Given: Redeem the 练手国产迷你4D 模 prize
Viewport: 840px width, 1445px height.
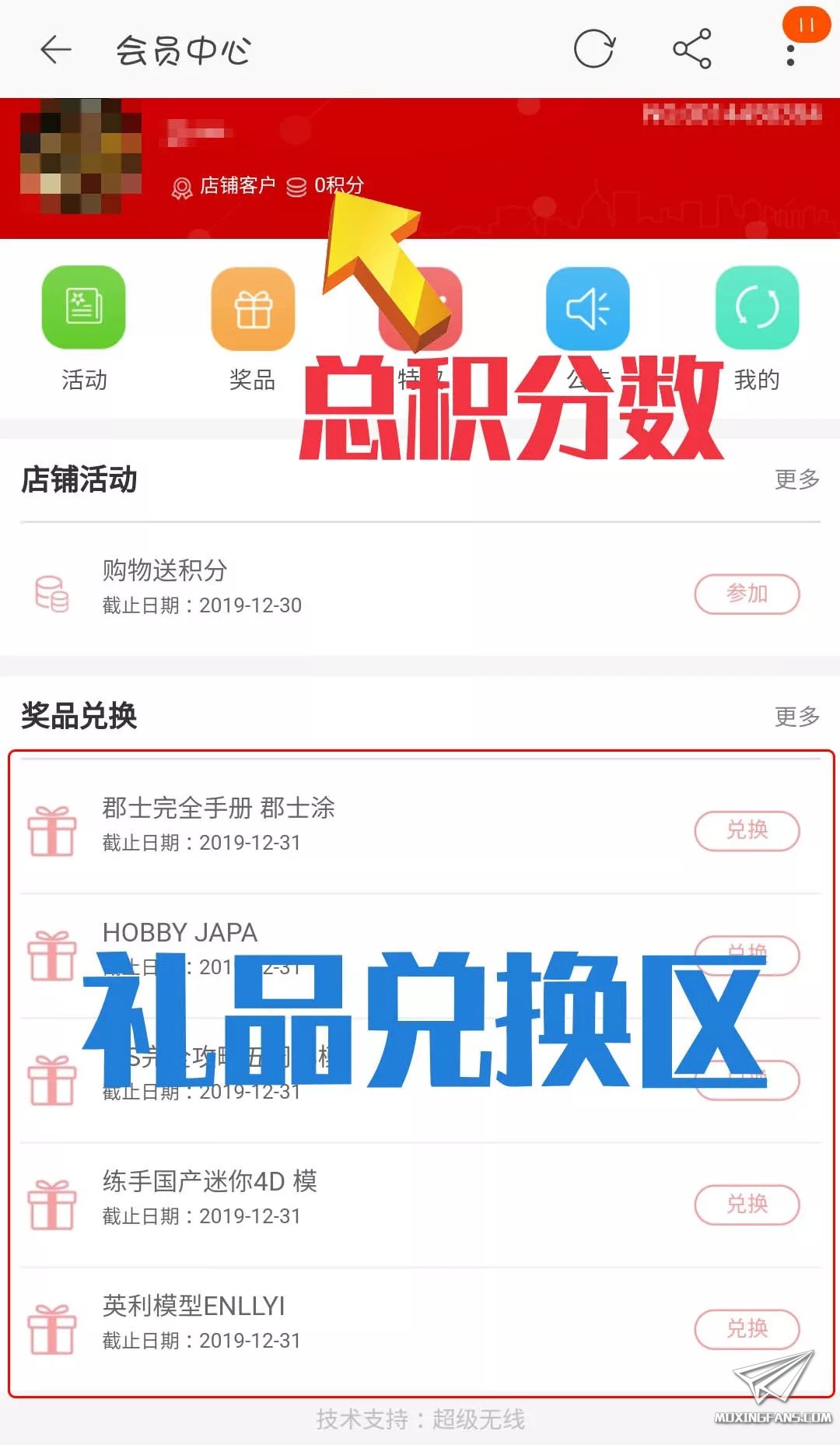Looking at the screenshot, I should click(746, 1204).
